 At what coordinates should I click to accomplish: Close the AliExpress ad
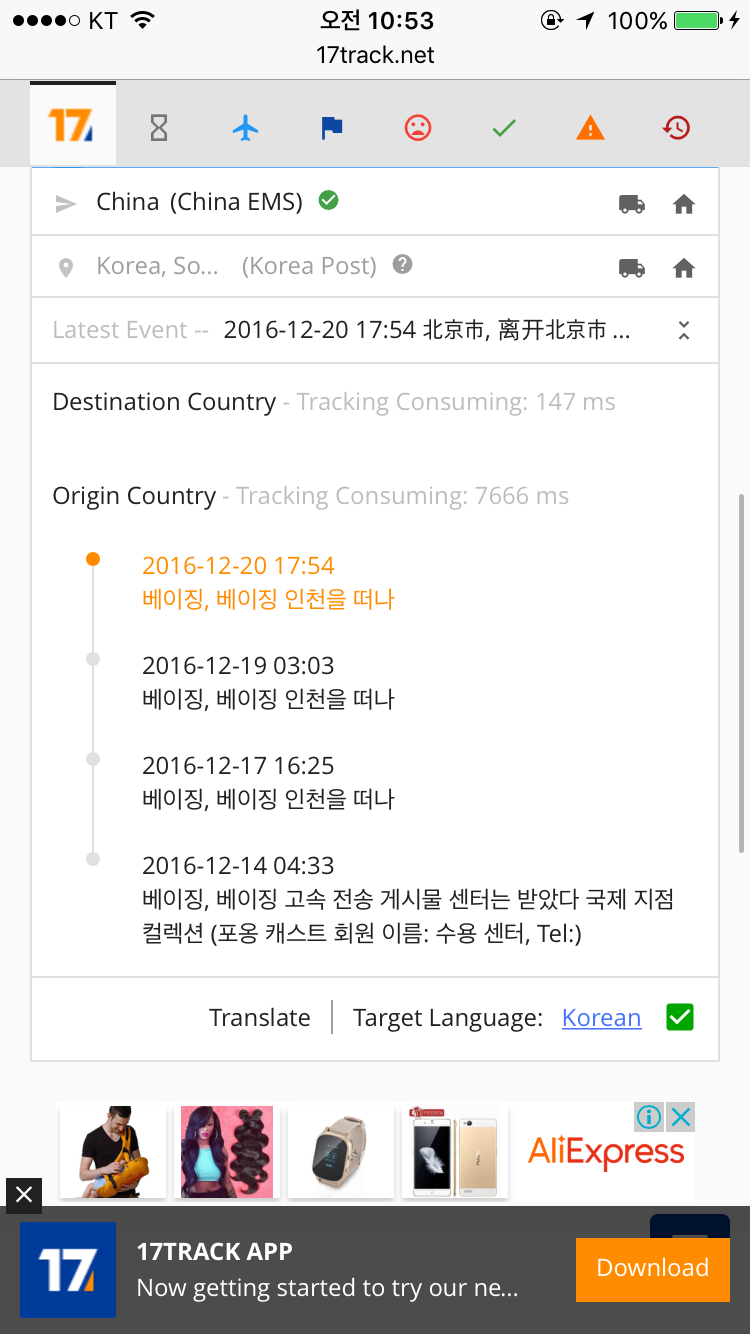click(x=682, y=1117)
